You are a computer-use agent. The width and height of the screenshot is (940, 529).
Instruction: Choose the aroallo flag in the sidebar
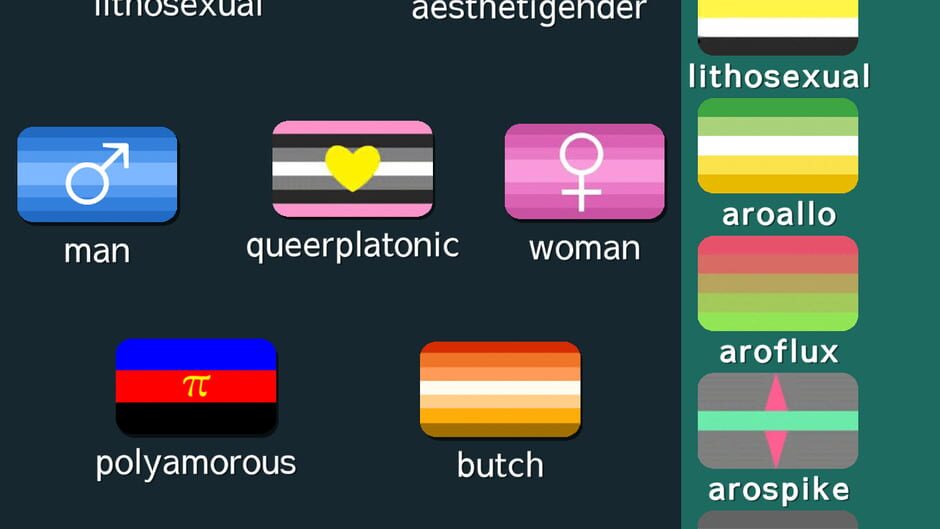(x=777, y=145)
